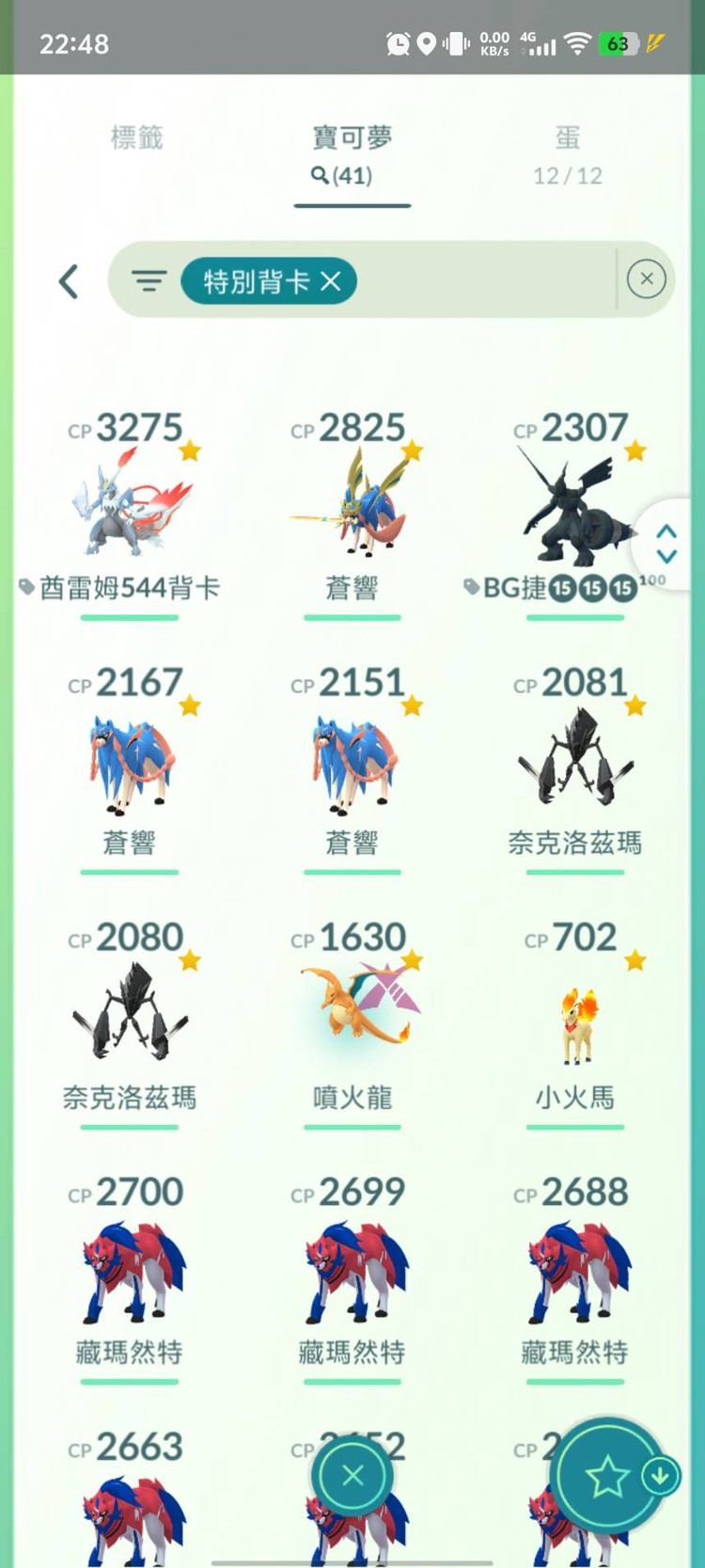Tap the green progress bar under CP 2167 蒼響

tap(129, 872)
